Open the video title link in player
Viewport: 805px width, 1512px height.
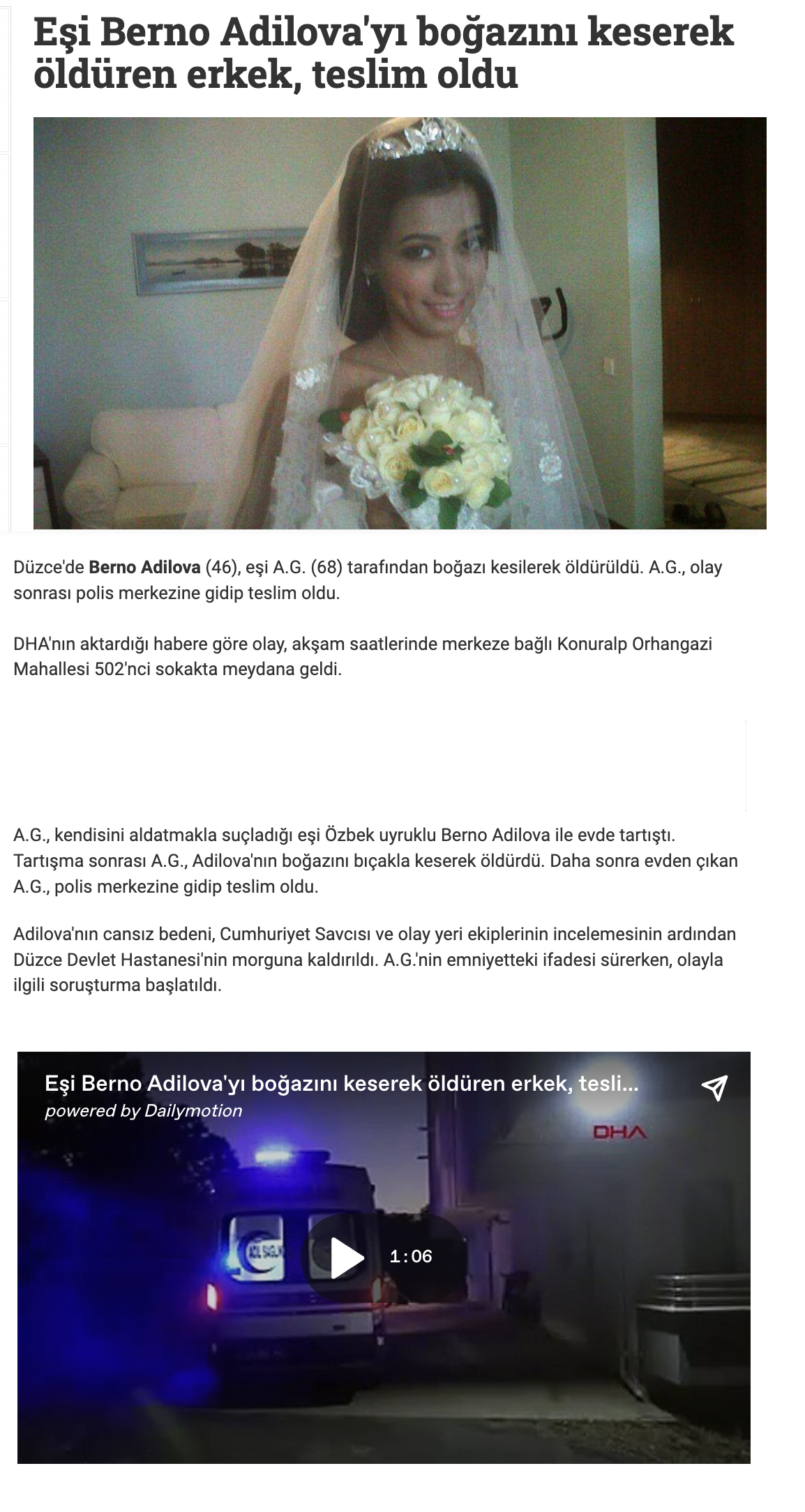[341, 1083]
